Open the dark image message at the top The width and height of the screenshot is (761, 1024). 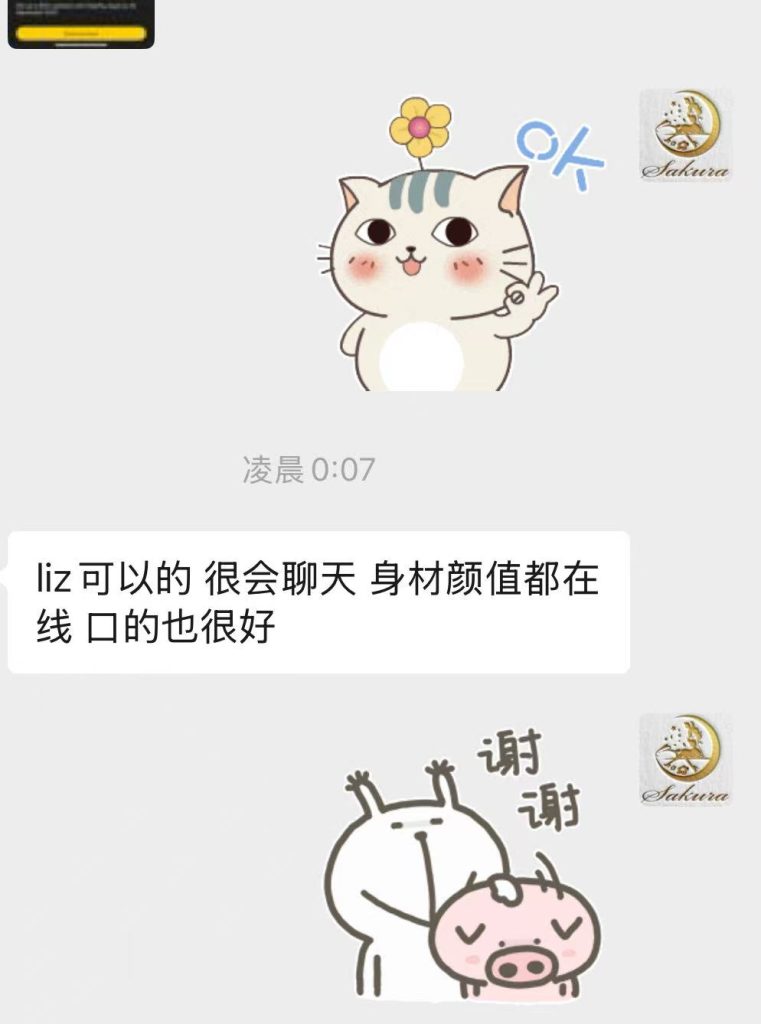pos(81,24)
